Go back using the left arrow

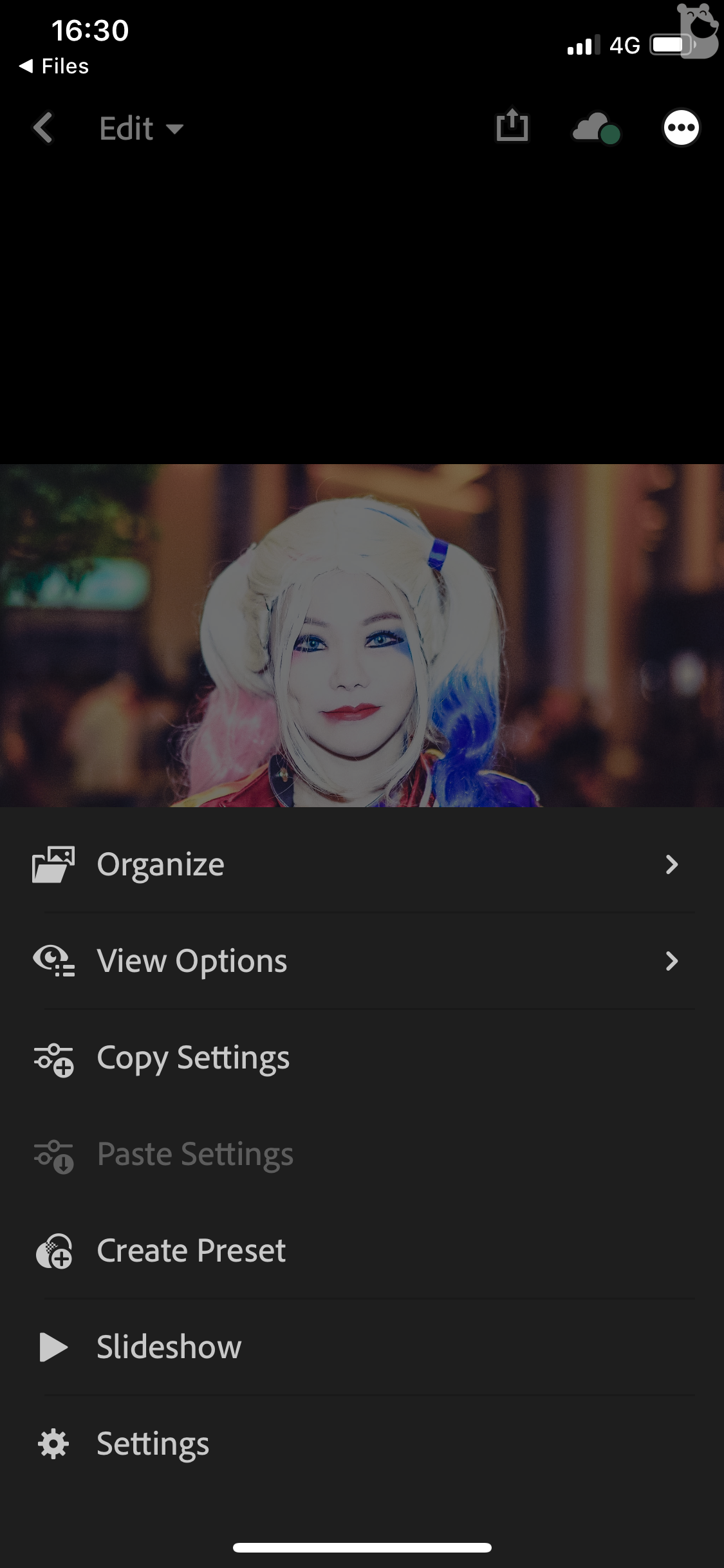[x=44, y=127]
